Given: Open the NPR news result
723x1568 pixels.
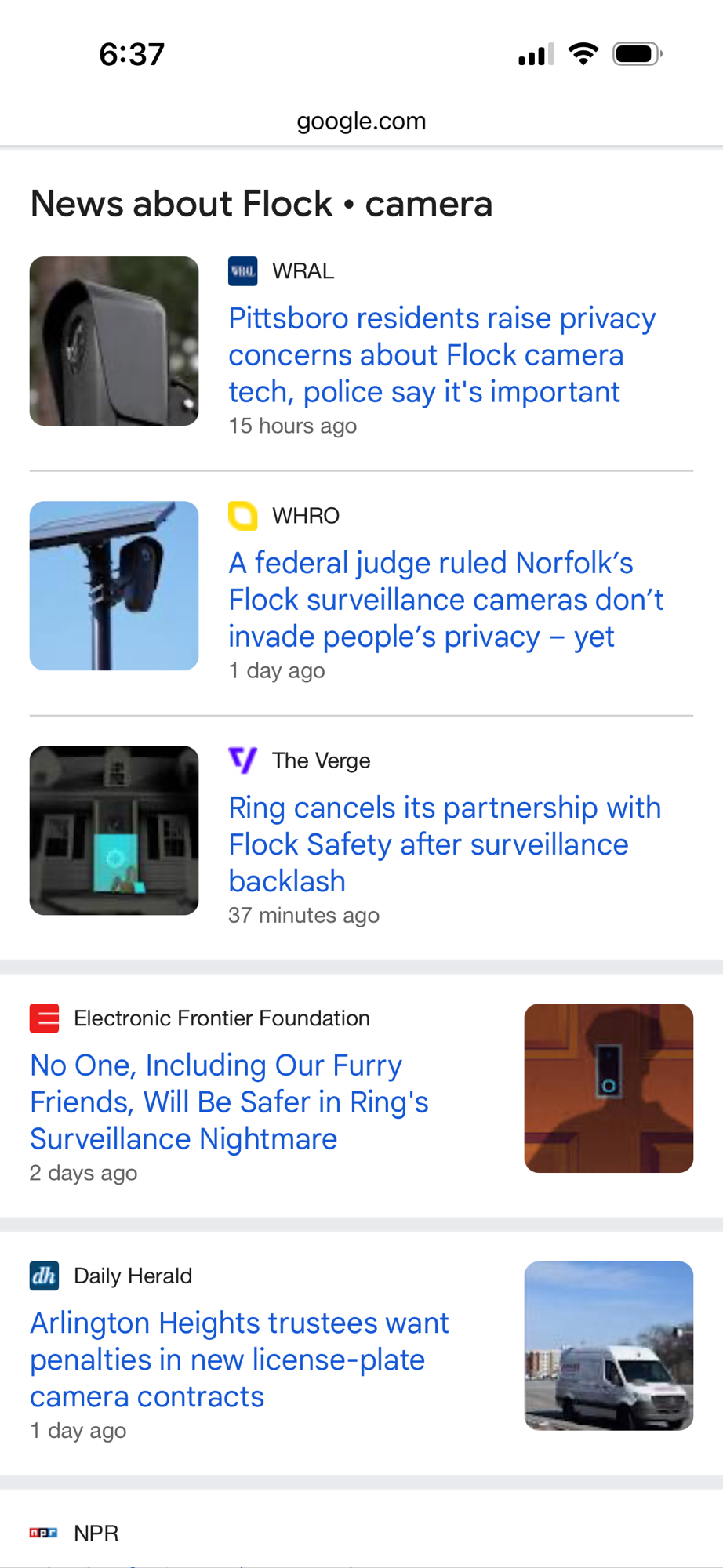Looking at the screenshot, I should [x=96, y=1534].
